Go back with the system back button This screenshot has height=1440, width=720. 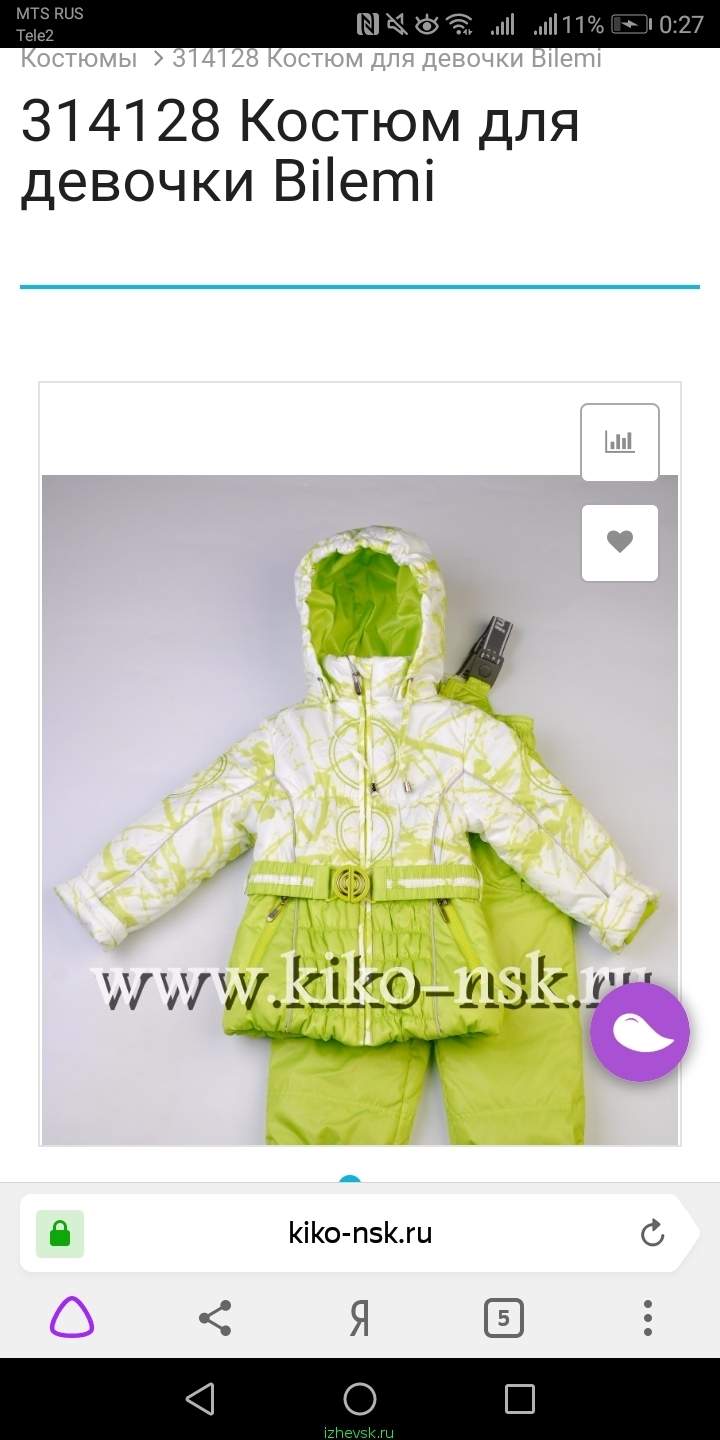[x=200, y=1398]
